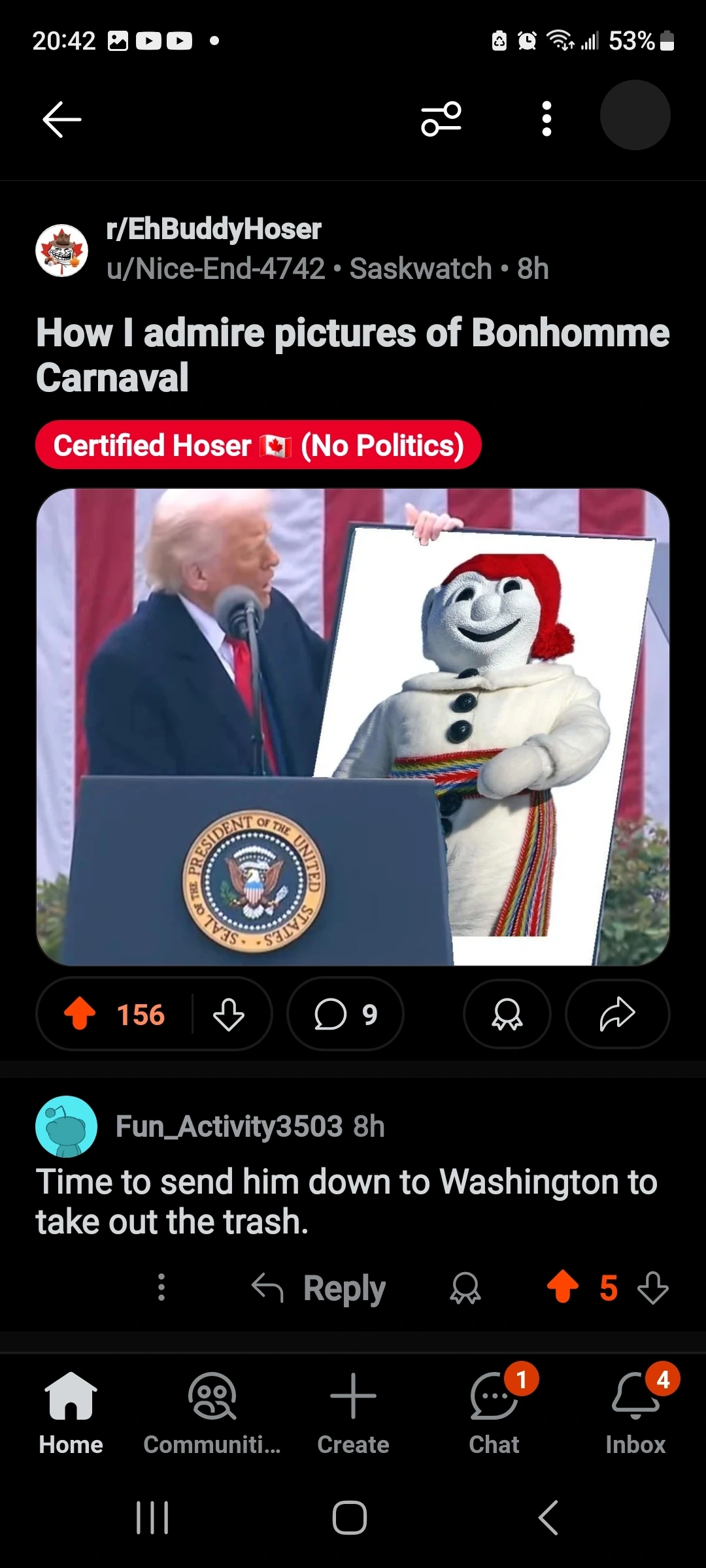Upvote Fun_Activity3503's comment
This screenshot has width=706, height=1568.
(562, 1287)
